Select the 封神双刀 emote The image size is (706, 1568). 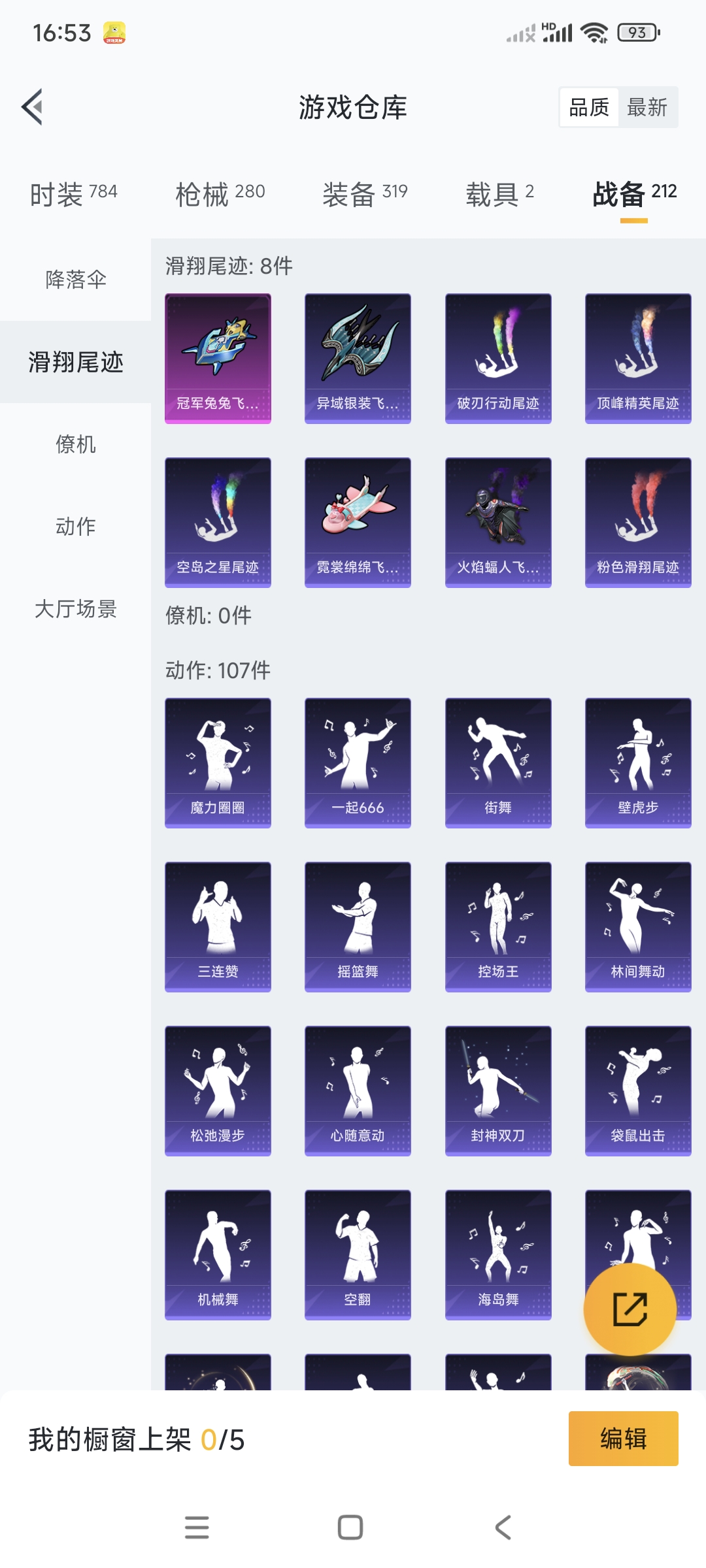[498, 1090]
